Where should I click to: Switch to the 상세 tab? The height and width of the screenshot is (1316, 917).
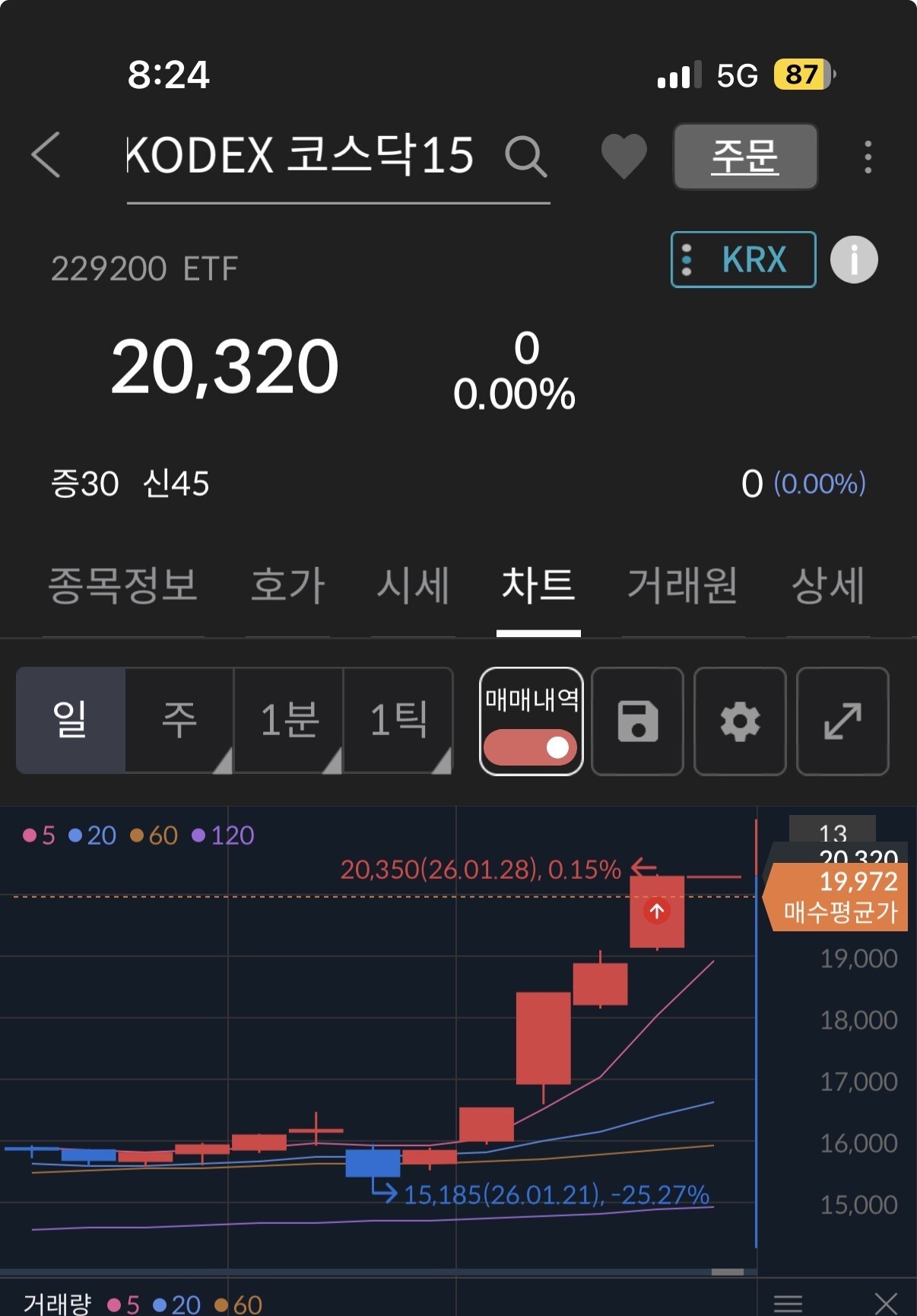tap(827, 585)
